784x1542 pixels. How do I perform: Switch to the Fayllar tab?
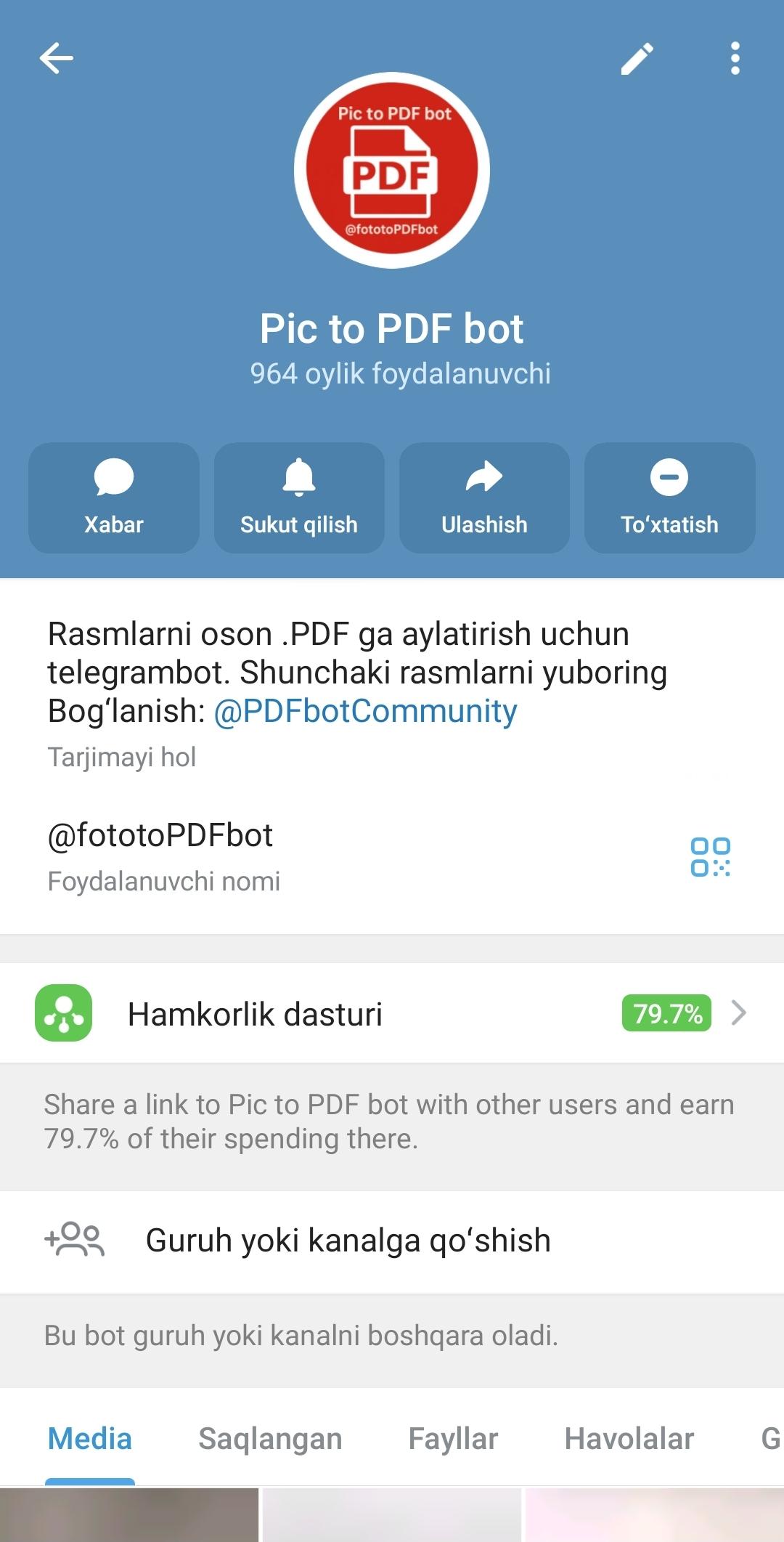point(453,1439)
